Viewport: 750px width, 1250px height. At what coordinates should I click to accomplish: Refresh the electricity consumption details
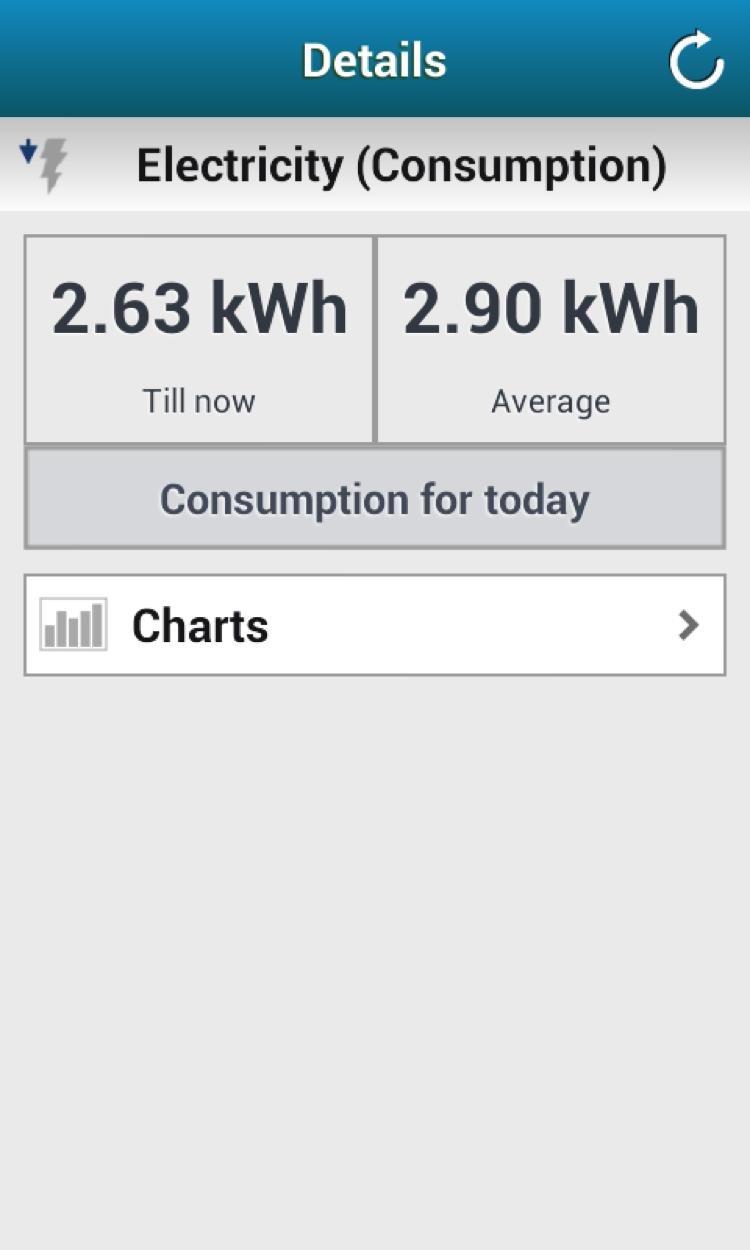click(695, 60)
